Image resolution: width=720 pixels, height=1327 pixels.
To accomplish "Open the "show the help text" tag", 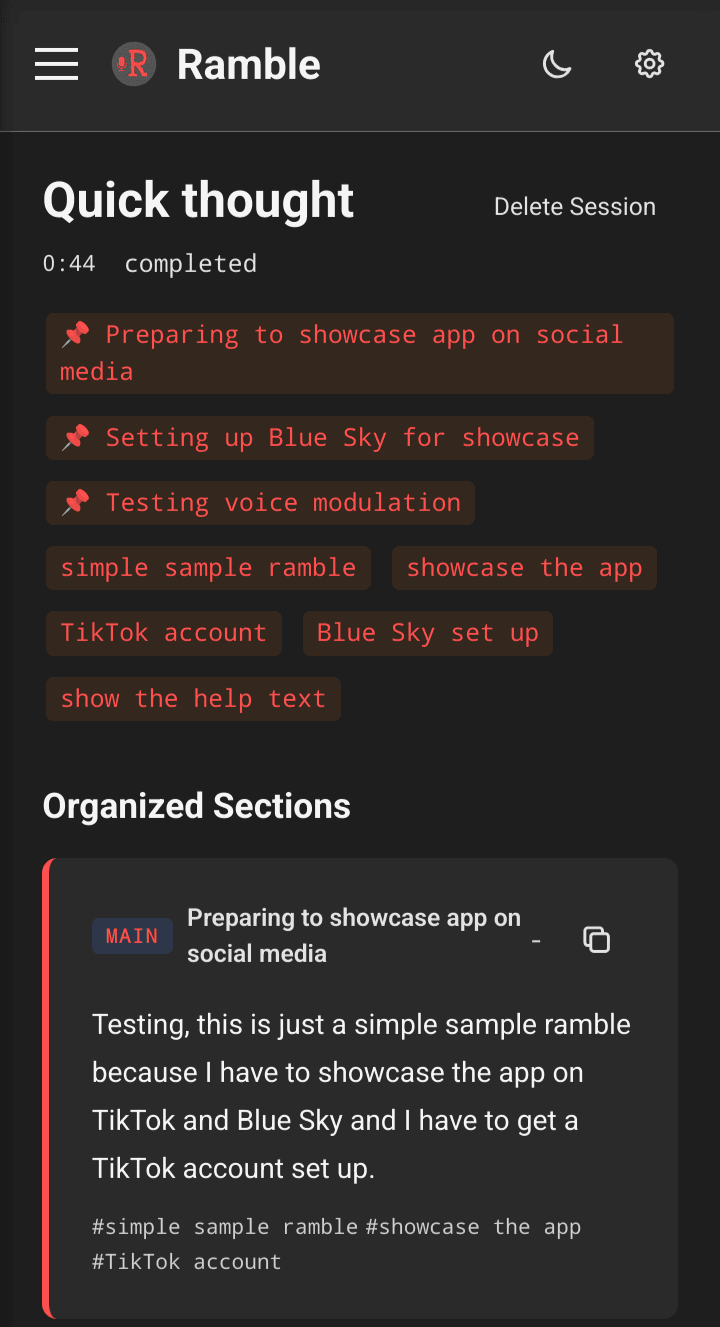I will click(x=192, y=699).
